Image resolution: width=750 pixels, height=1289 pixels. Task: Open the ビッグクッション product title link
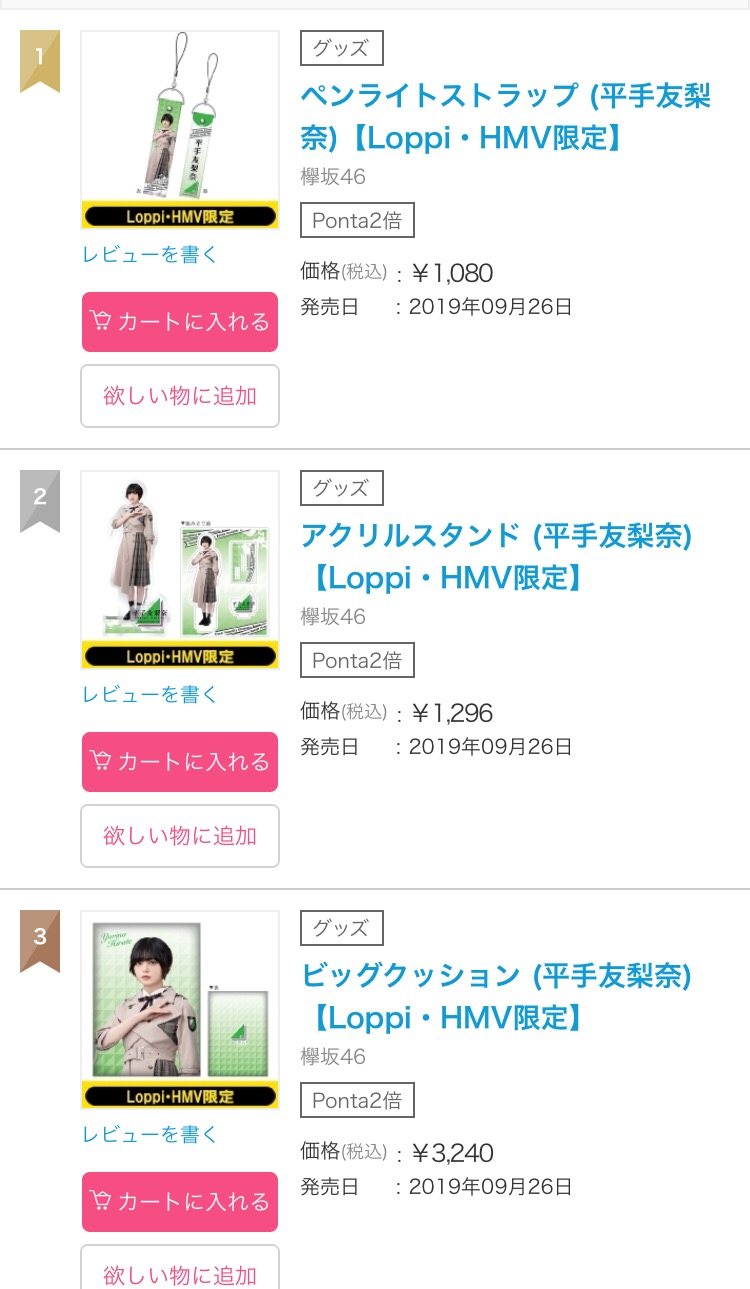point(496,996)
